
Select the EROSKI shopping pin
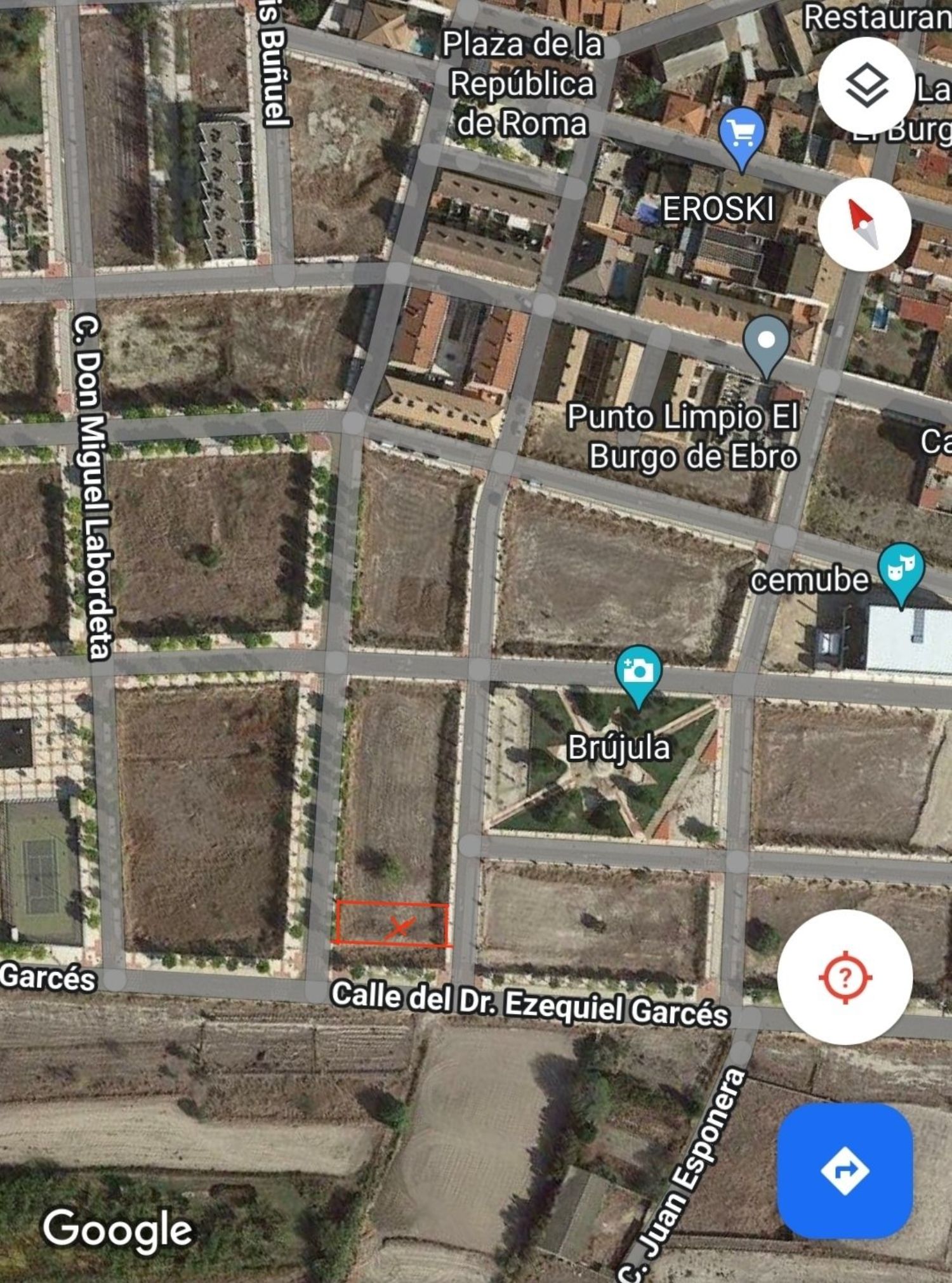pos(741,135)
